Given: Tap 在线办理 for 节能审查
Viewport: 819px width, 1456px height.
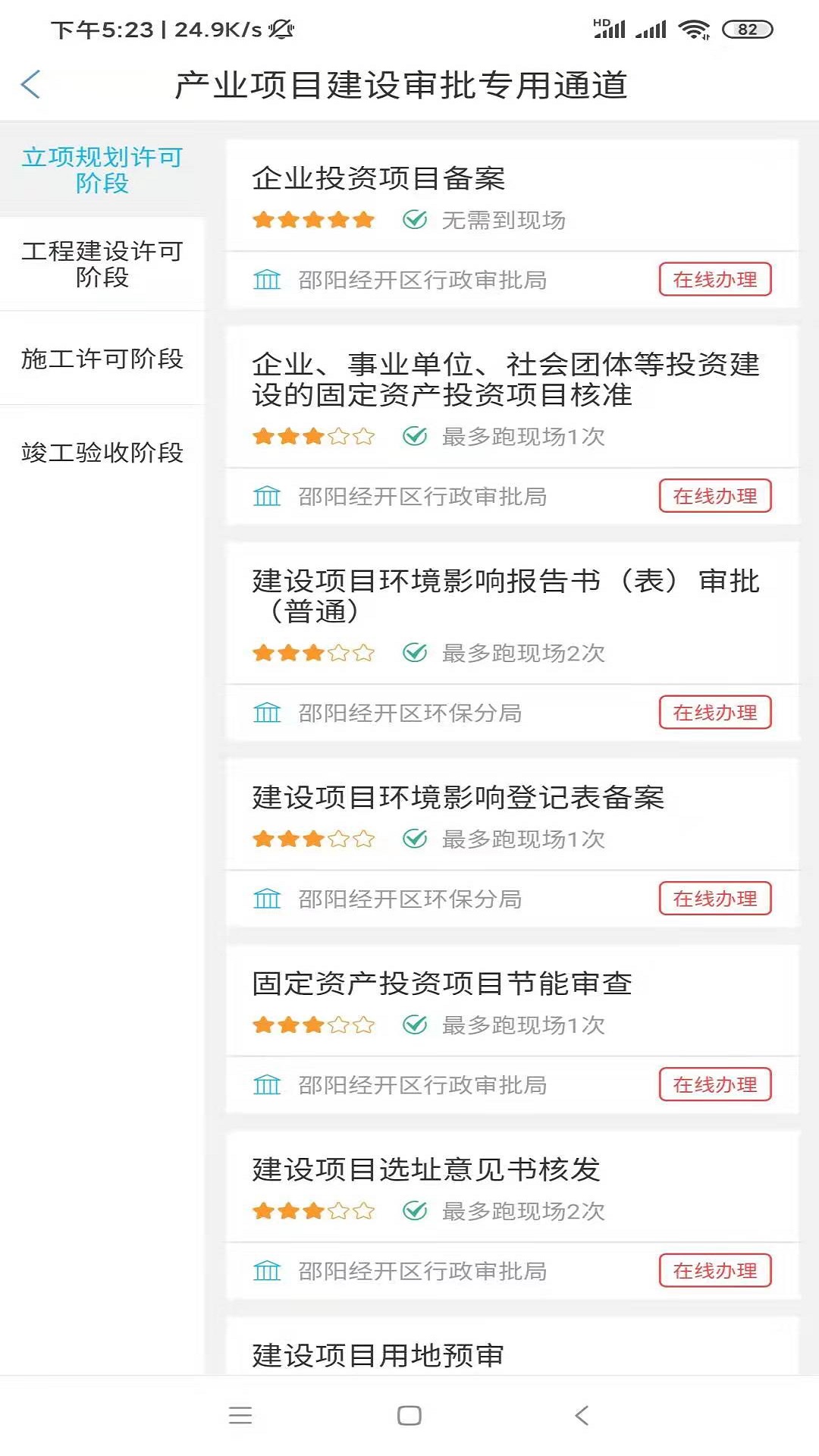Looking at the screenshot, I should tap(715, 1085).
